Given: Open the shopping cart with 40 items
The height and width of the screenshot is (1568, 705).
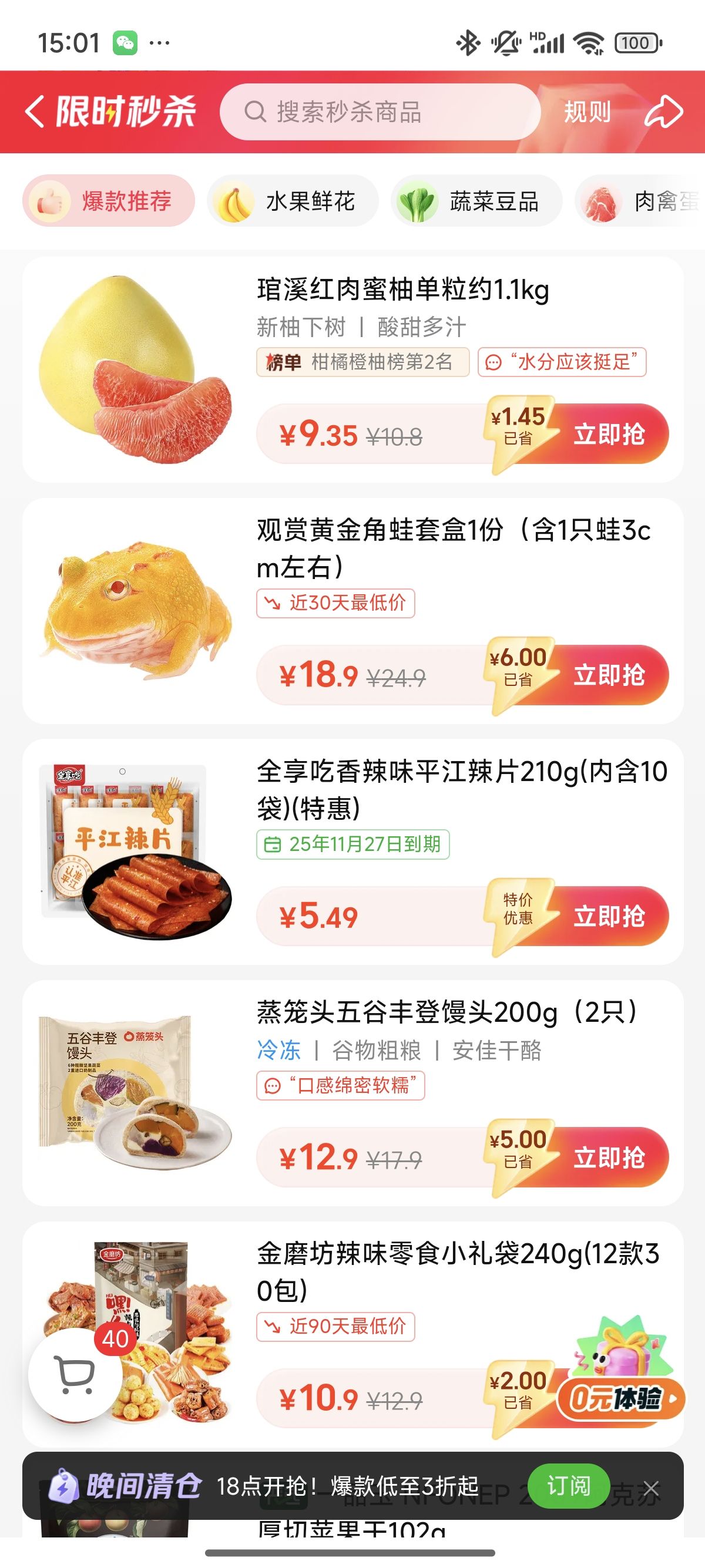Looking at the screenshot, I should click(75, 1374).
